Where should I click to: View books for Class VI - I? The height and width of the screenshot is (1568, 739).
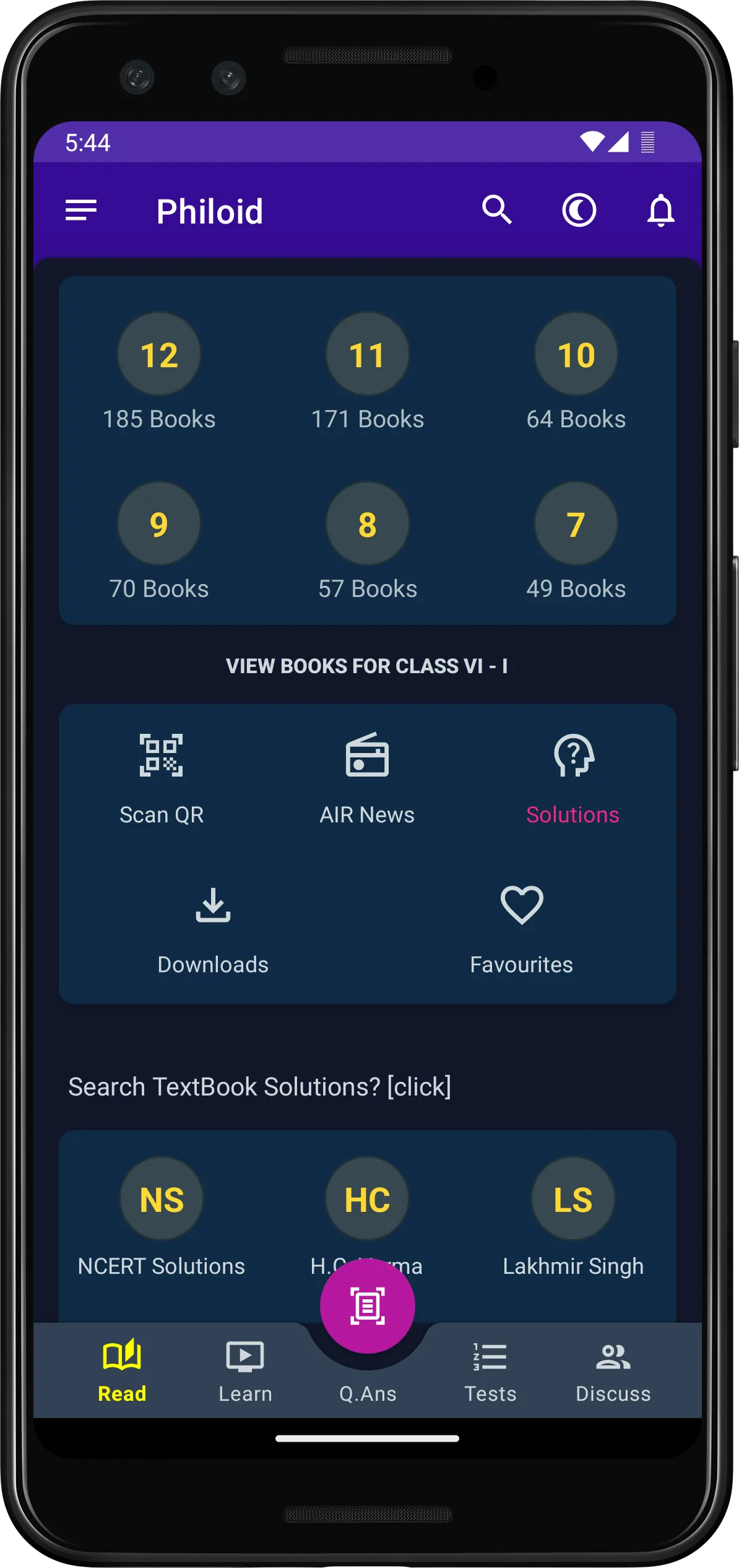pyautogui.click(x=367, y=666)
